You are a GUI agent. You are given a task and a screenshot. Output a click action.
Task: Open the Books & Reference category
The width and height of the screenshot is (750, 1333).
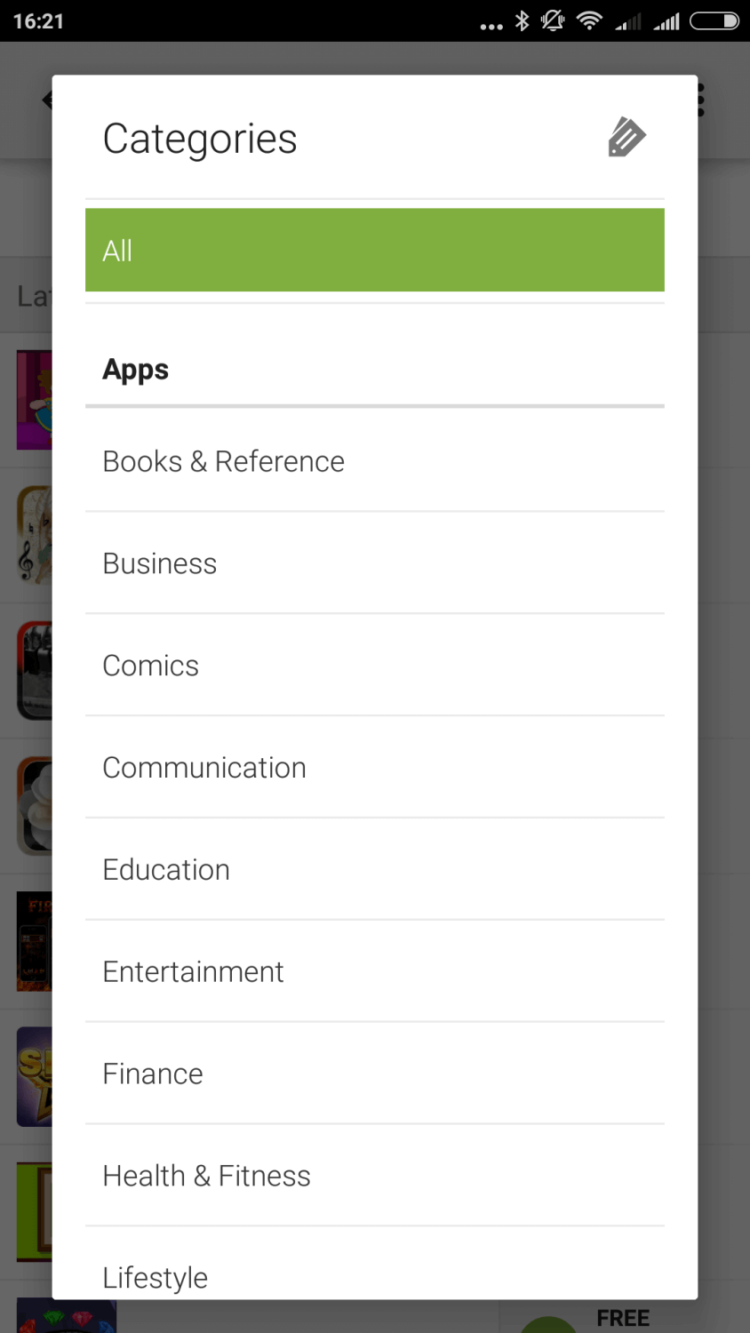[375, 461]
